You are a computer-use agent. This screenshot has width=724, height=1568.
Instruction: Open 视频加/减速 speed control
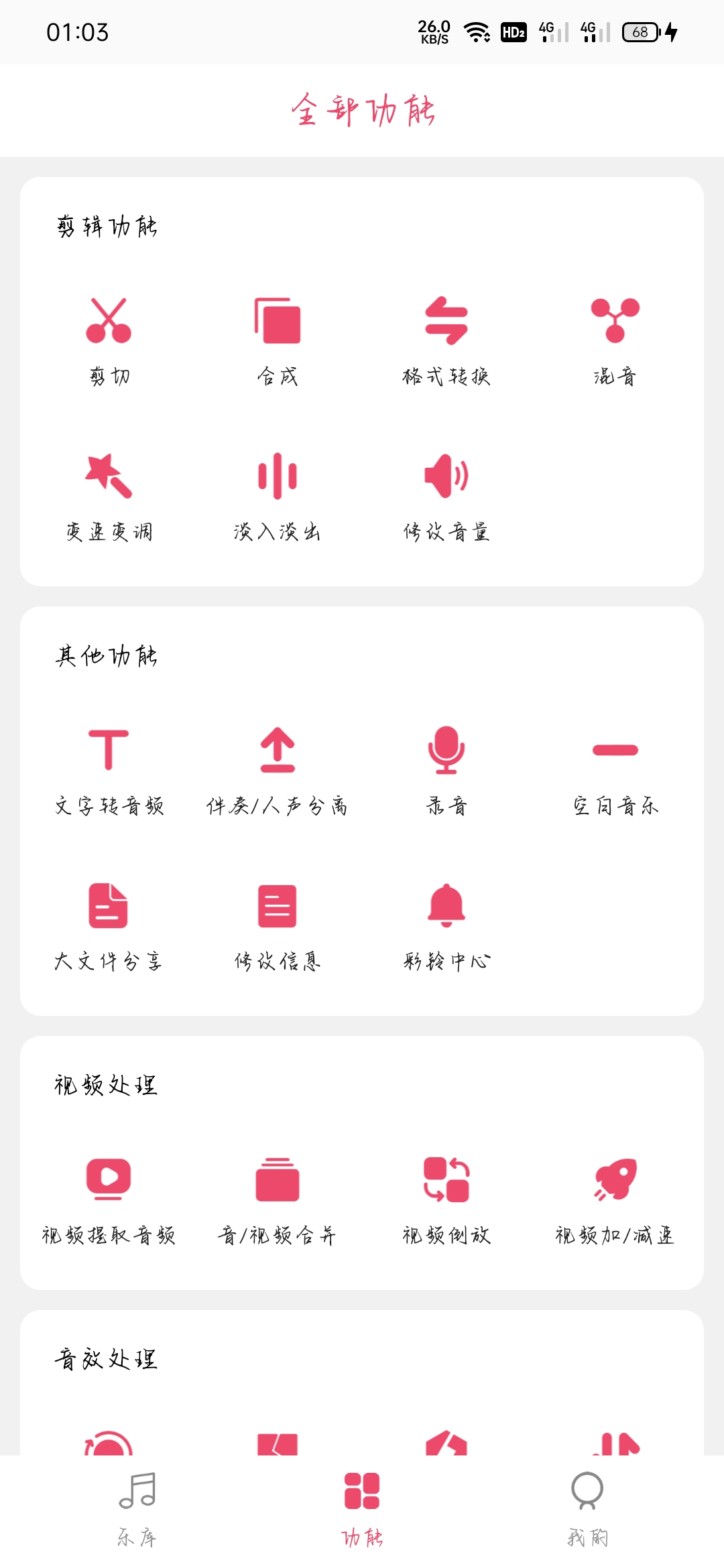(x=615, y=1199)
